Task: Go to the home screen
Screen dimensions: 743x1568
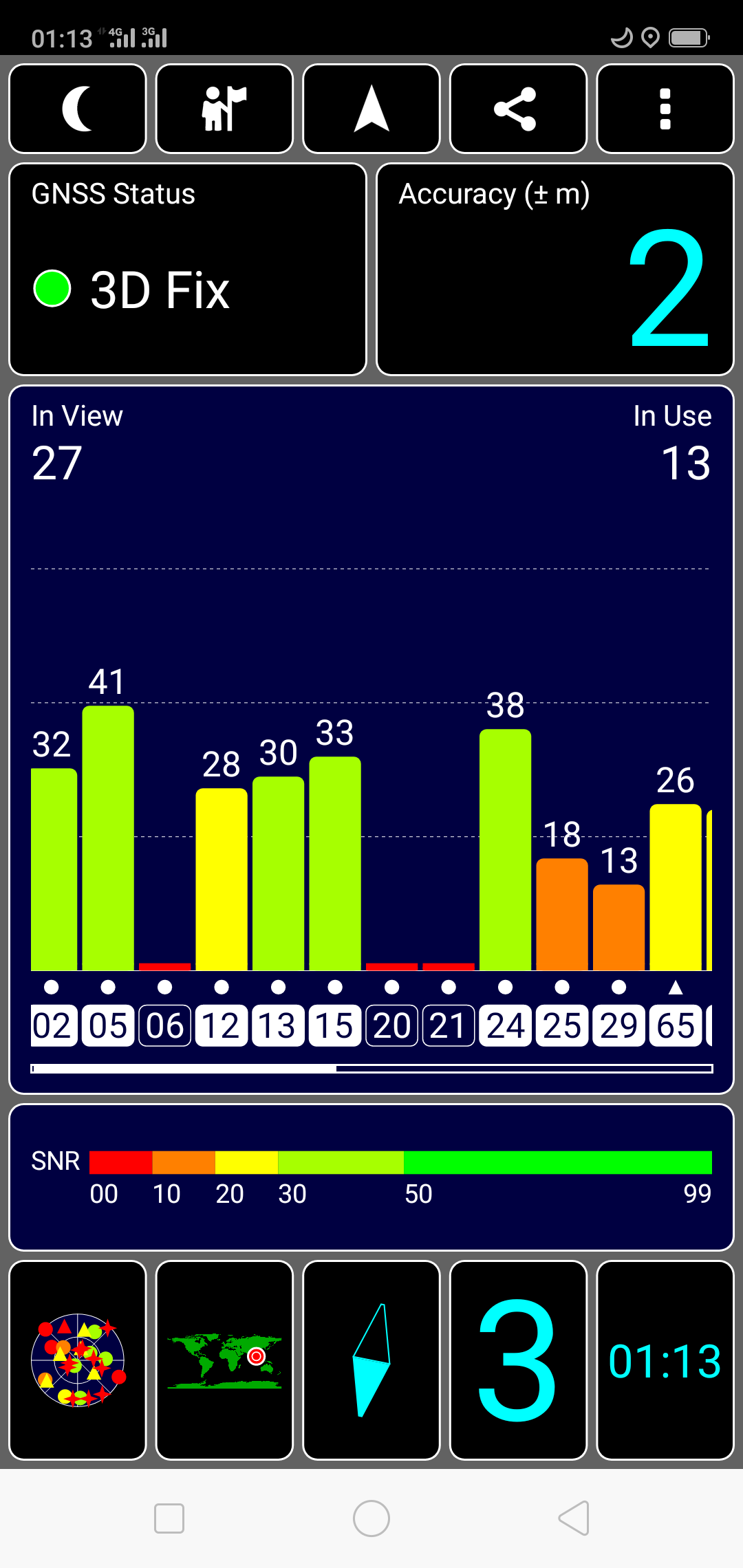Action: (x=371, y=1518)
